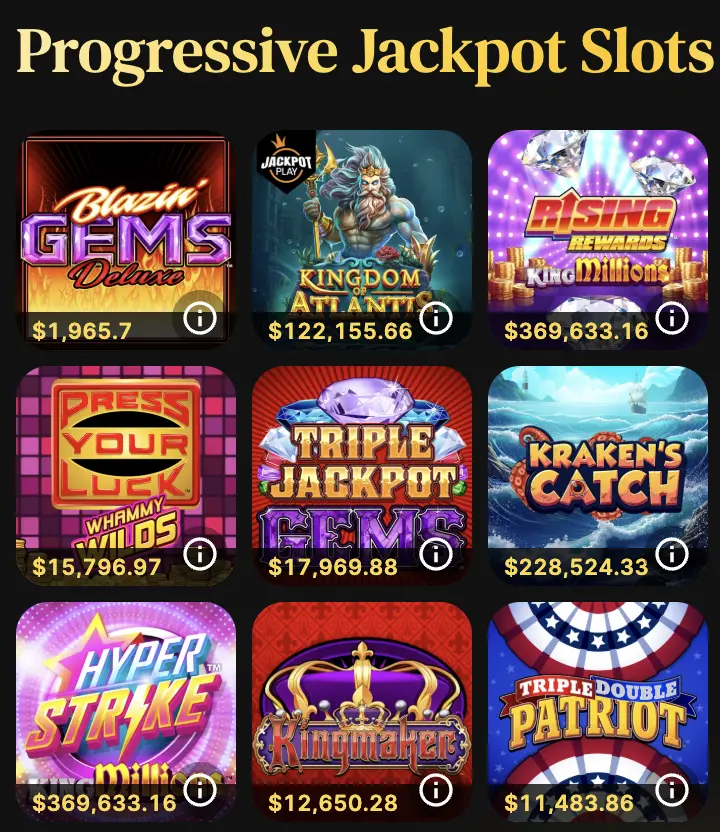Play the Kingmaker slot
This screenshot has height=832, width=720.
[x=361, y=695]
